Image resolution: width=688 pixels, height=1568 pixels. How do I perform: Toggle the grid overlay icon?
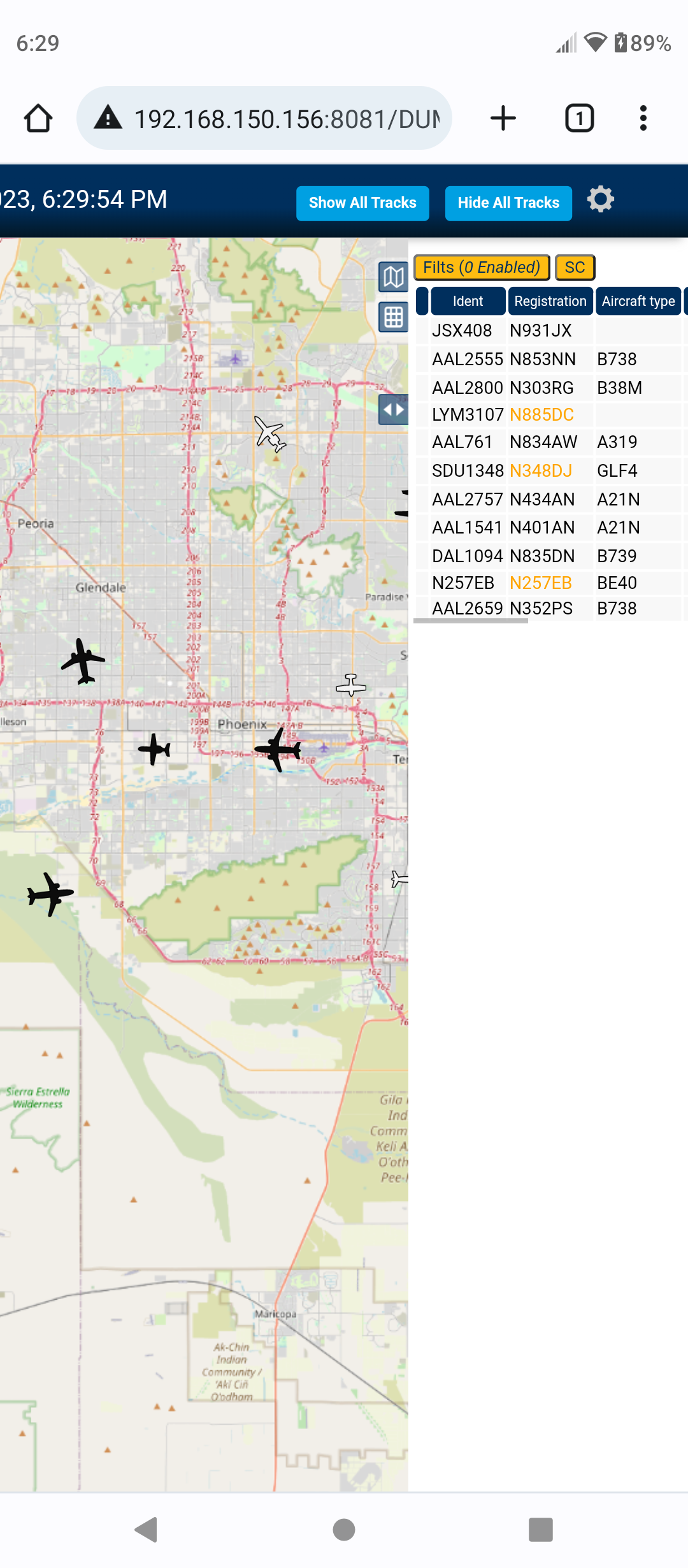pos(394,317)
